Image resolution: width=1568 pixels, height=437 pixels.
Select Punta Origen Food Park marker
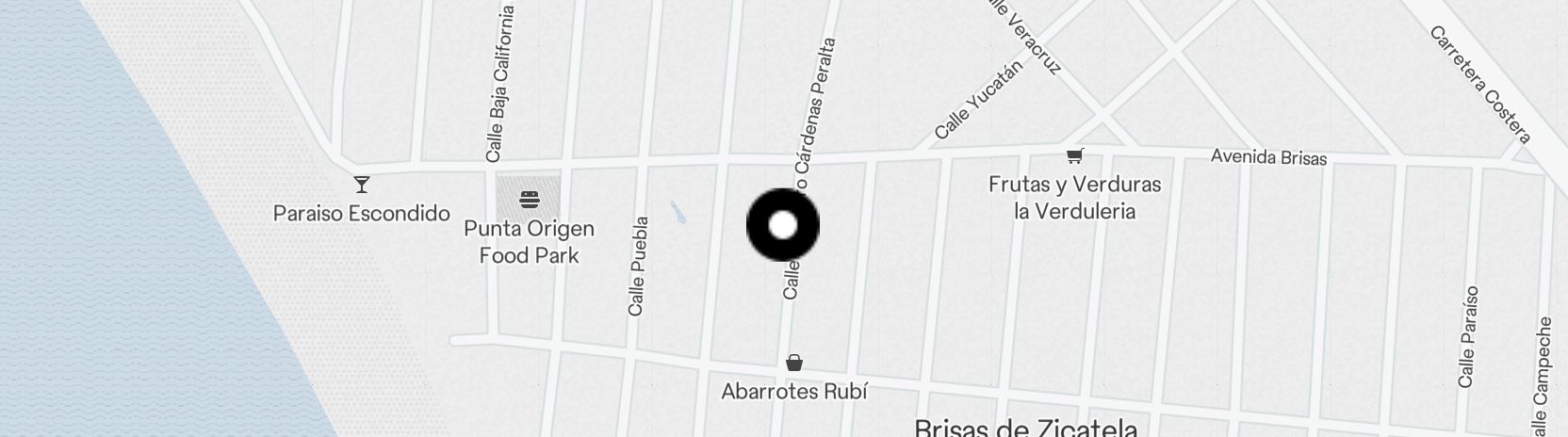[529, 200]
